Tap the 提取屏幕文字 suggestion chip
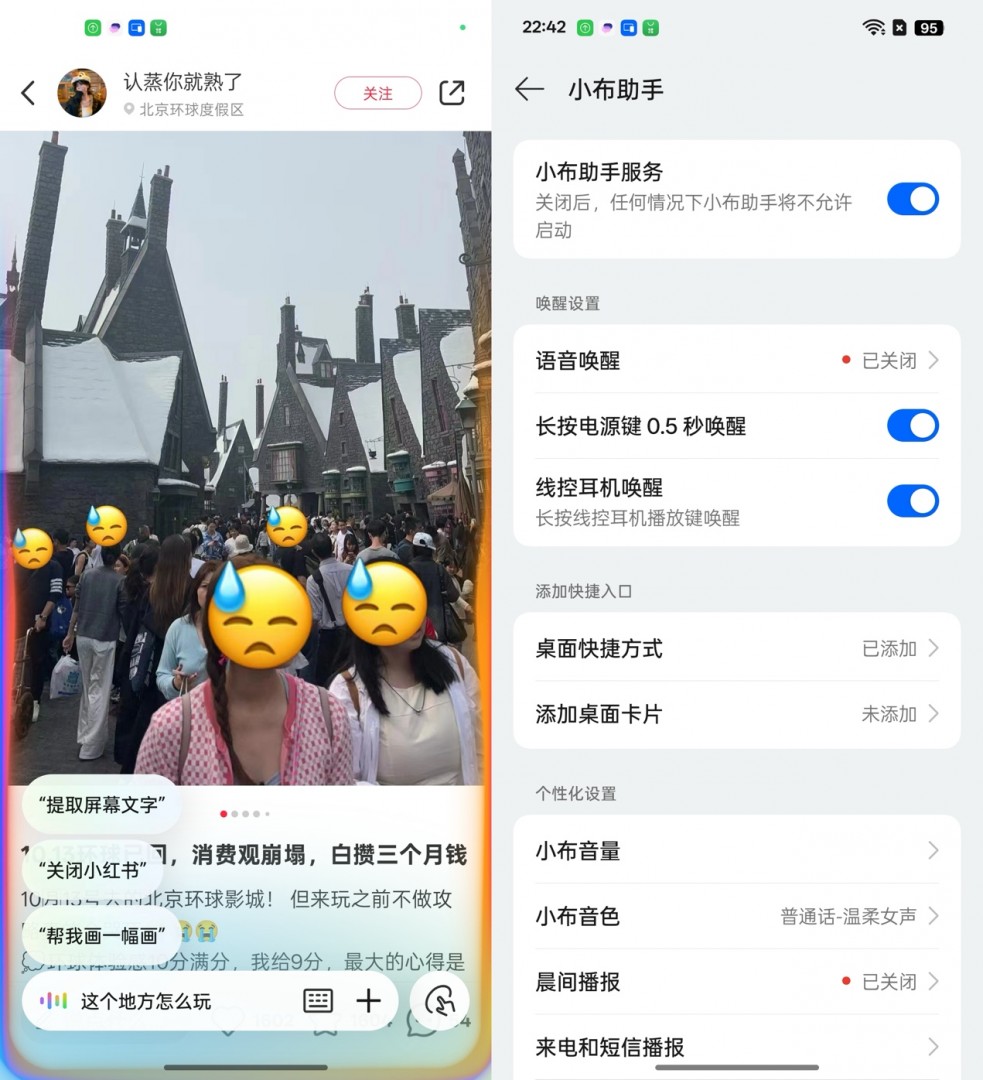The image size is (983, 1080). click(101, 805)
